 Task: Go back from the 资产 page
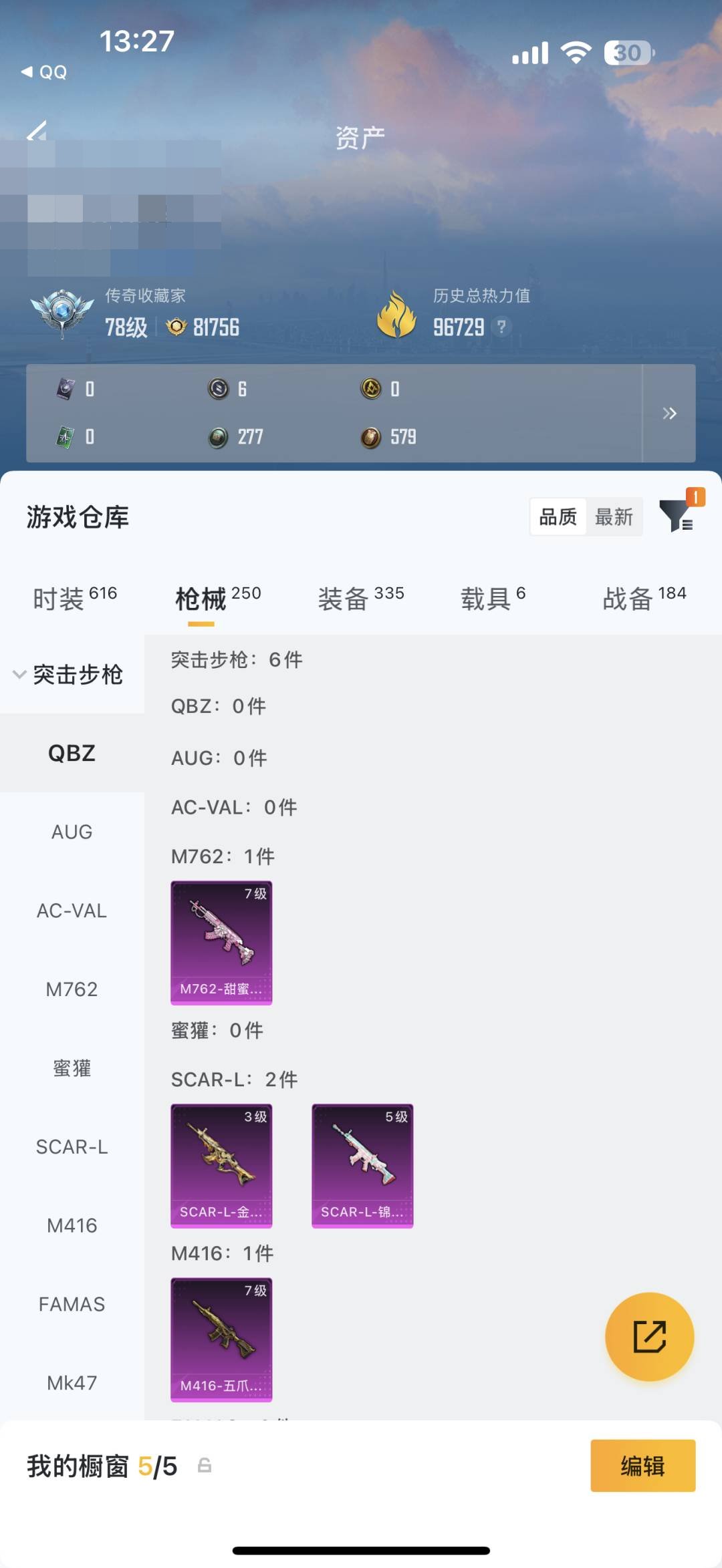[x=37, y=131]
